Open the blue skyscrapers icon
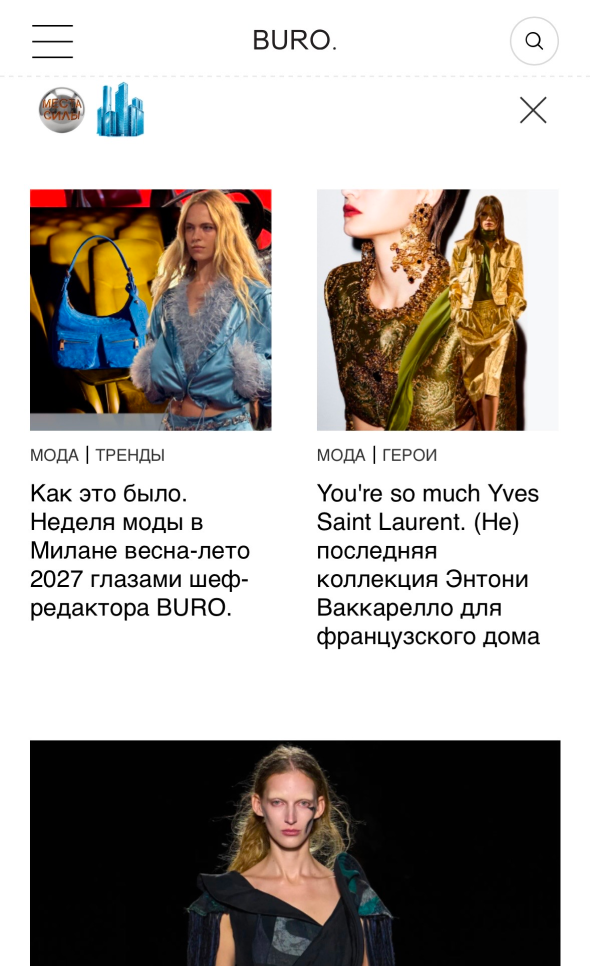Image resolution: width=590 pixels, height=966 pixels. 120,110
